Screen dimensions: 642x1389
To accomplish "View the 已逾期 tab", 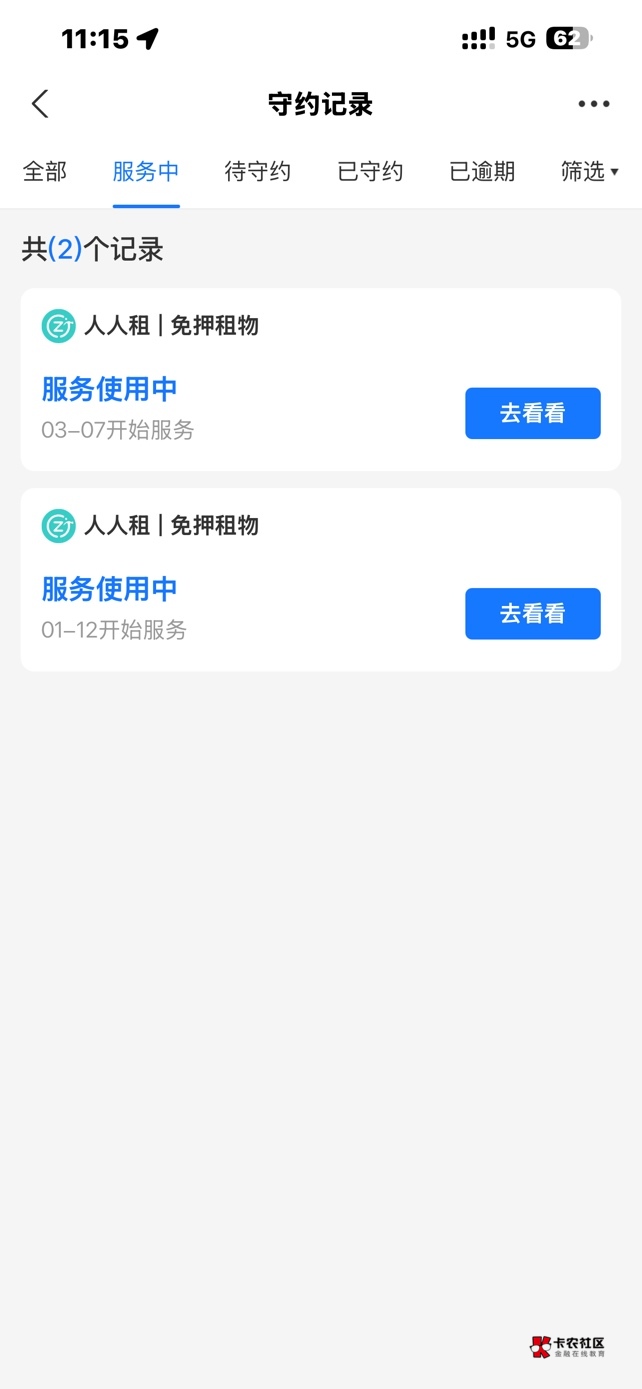I will (x=482, y=172).
